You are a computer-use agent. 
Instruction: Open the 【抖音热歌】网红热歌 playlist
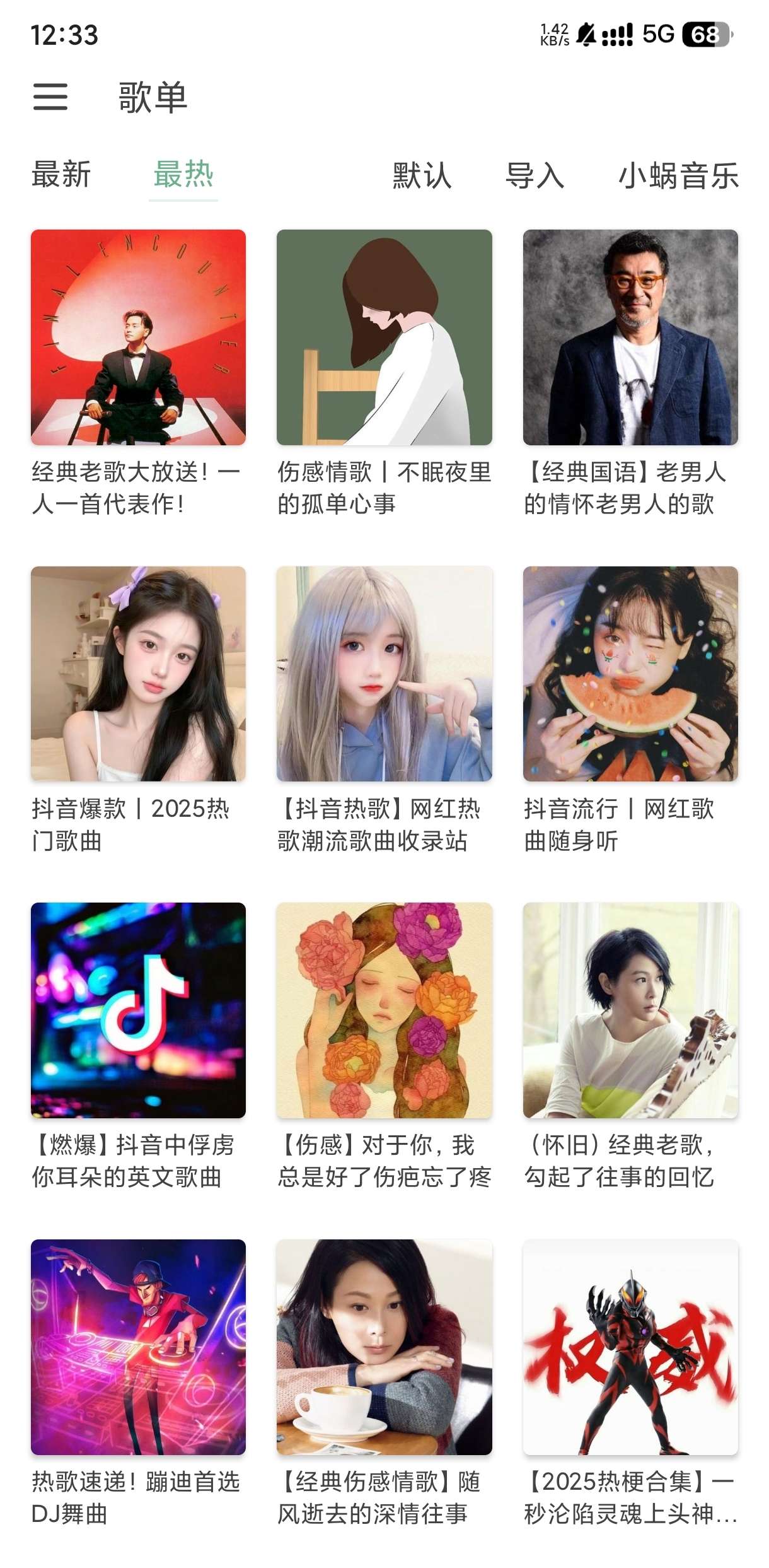[x=384, y=674]
